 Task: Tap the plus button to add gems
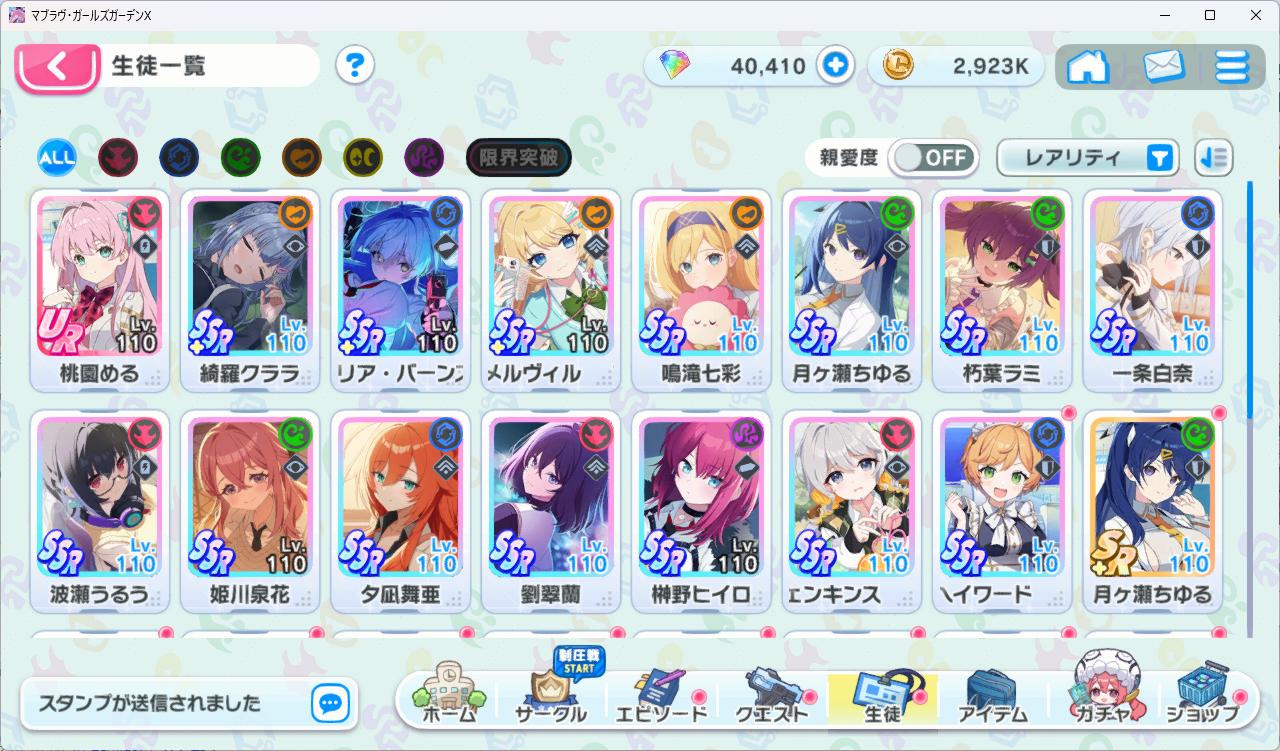[834, 66]
